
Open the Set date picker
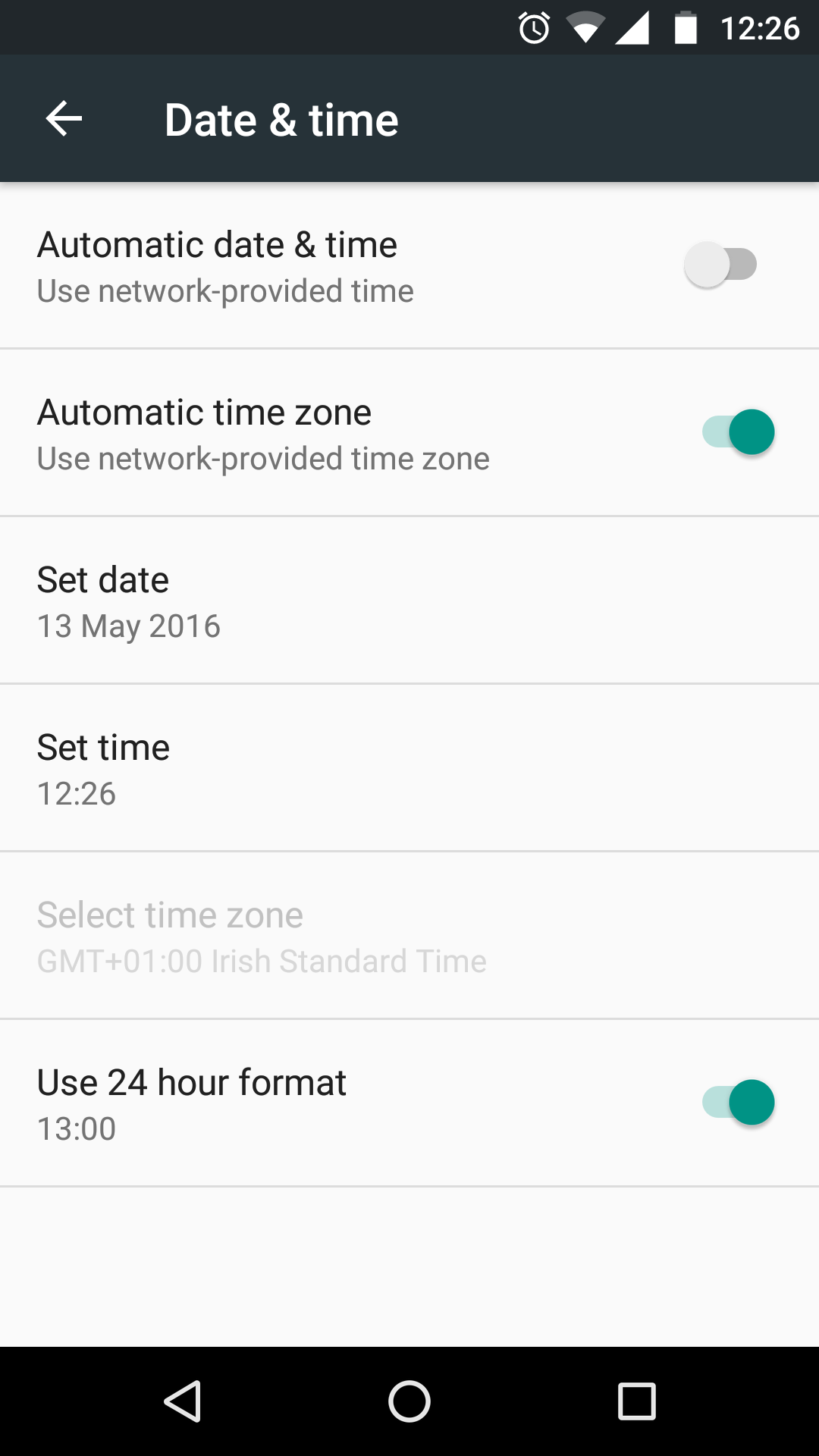[x=303, y=599]
